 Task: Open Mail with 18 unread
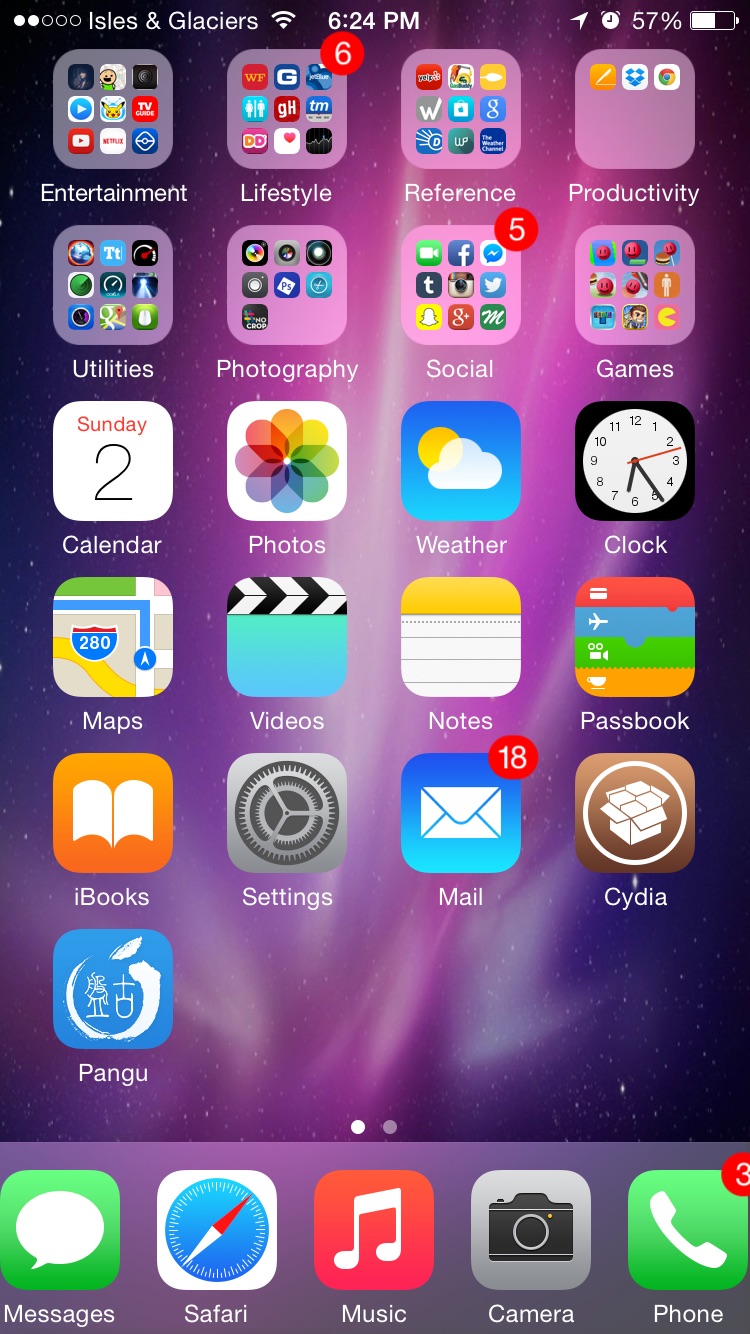click(461, 813)
